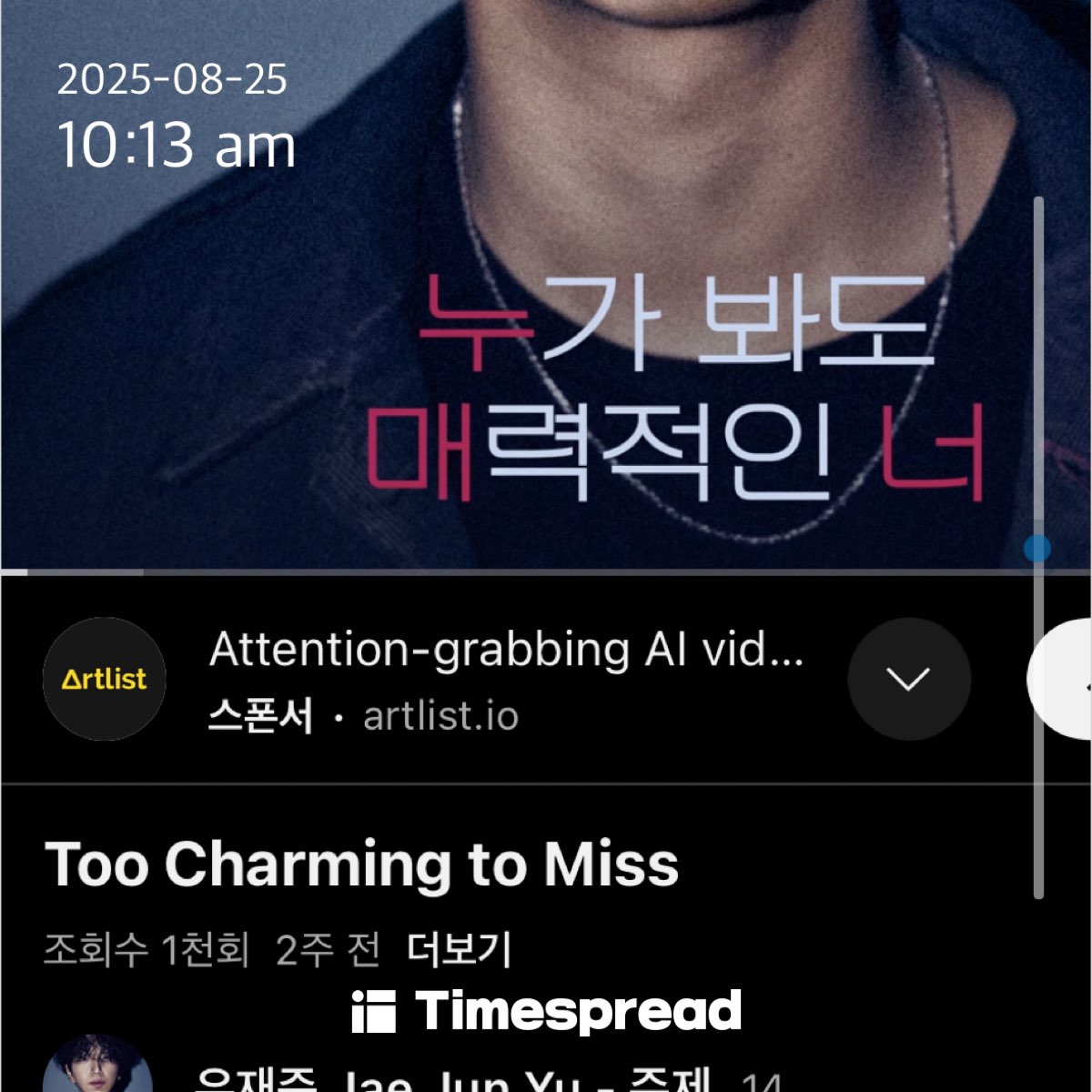The width and height of the screenshot is (1092, 1092).
Task: Open the Artlist sponsored ad link
Action: (505, 650)
